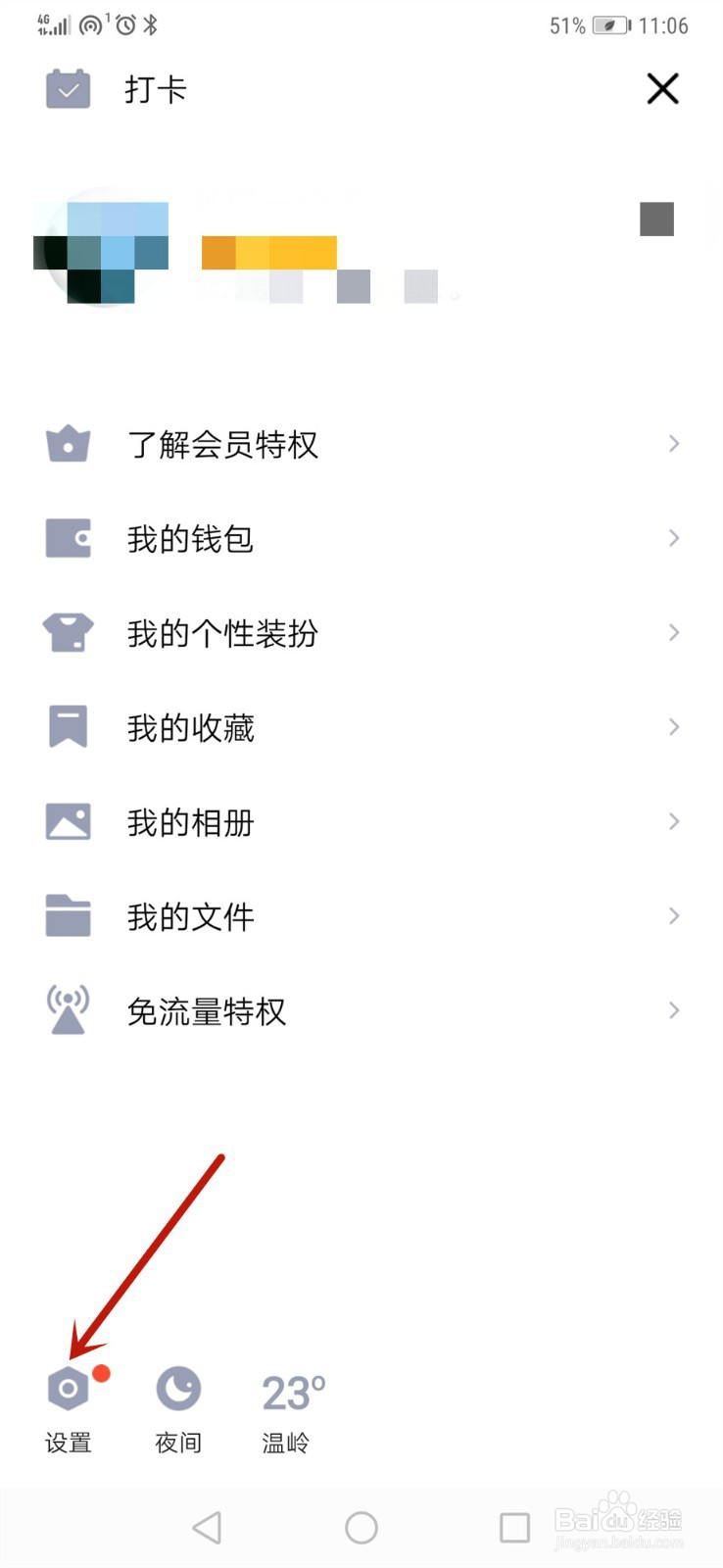Expand 我的收藏 using the right arrow

tap(672, 727)
